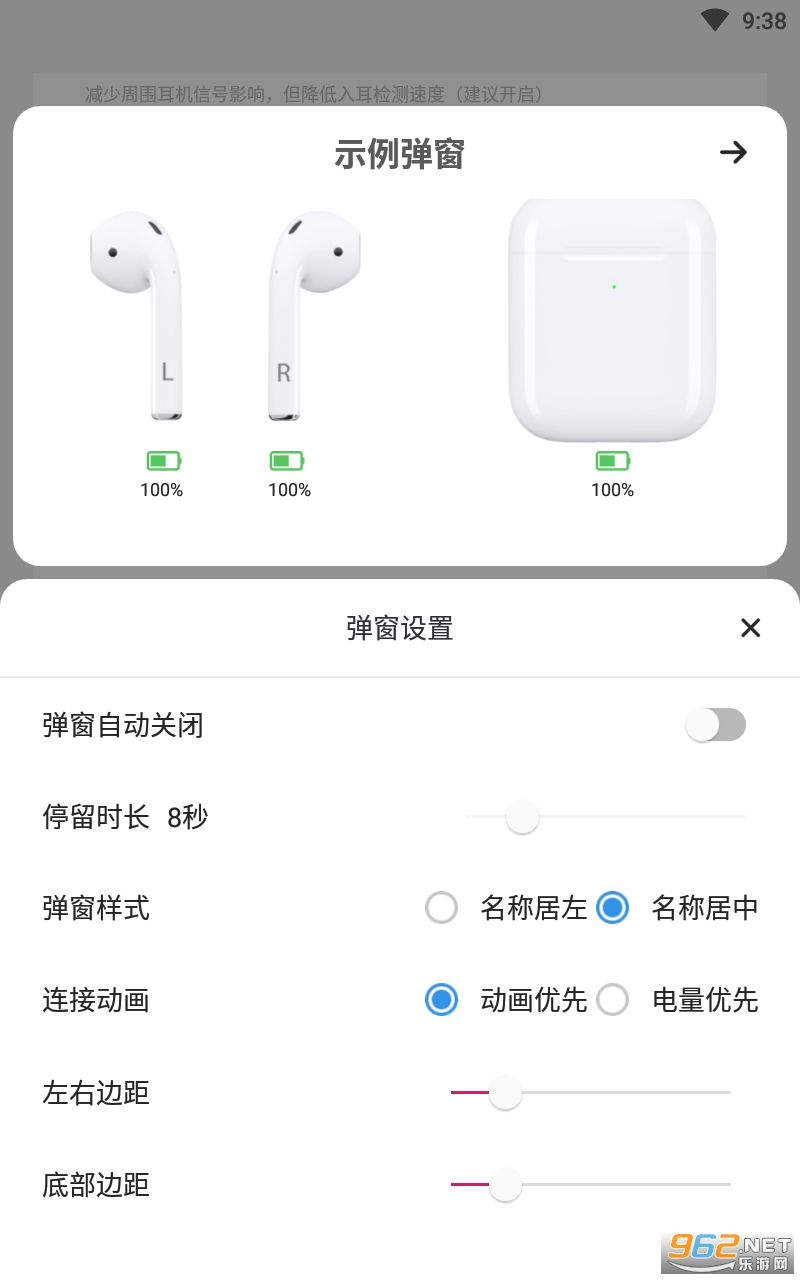Tap the 左右边距 slider

click(x=590, y=1093)
